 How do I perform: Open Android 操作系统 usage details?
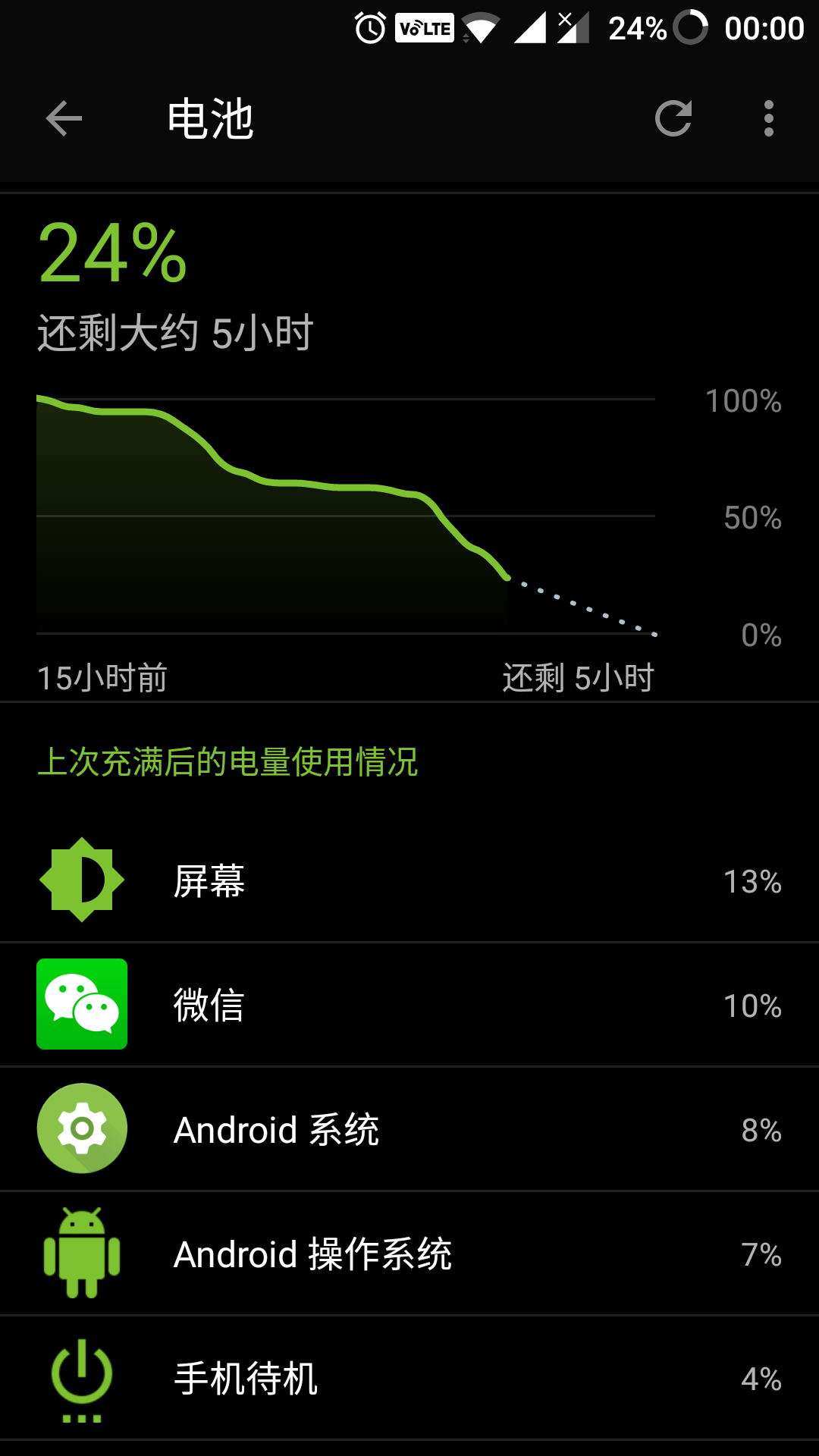pyautogui.click(x=409, y=1254)
